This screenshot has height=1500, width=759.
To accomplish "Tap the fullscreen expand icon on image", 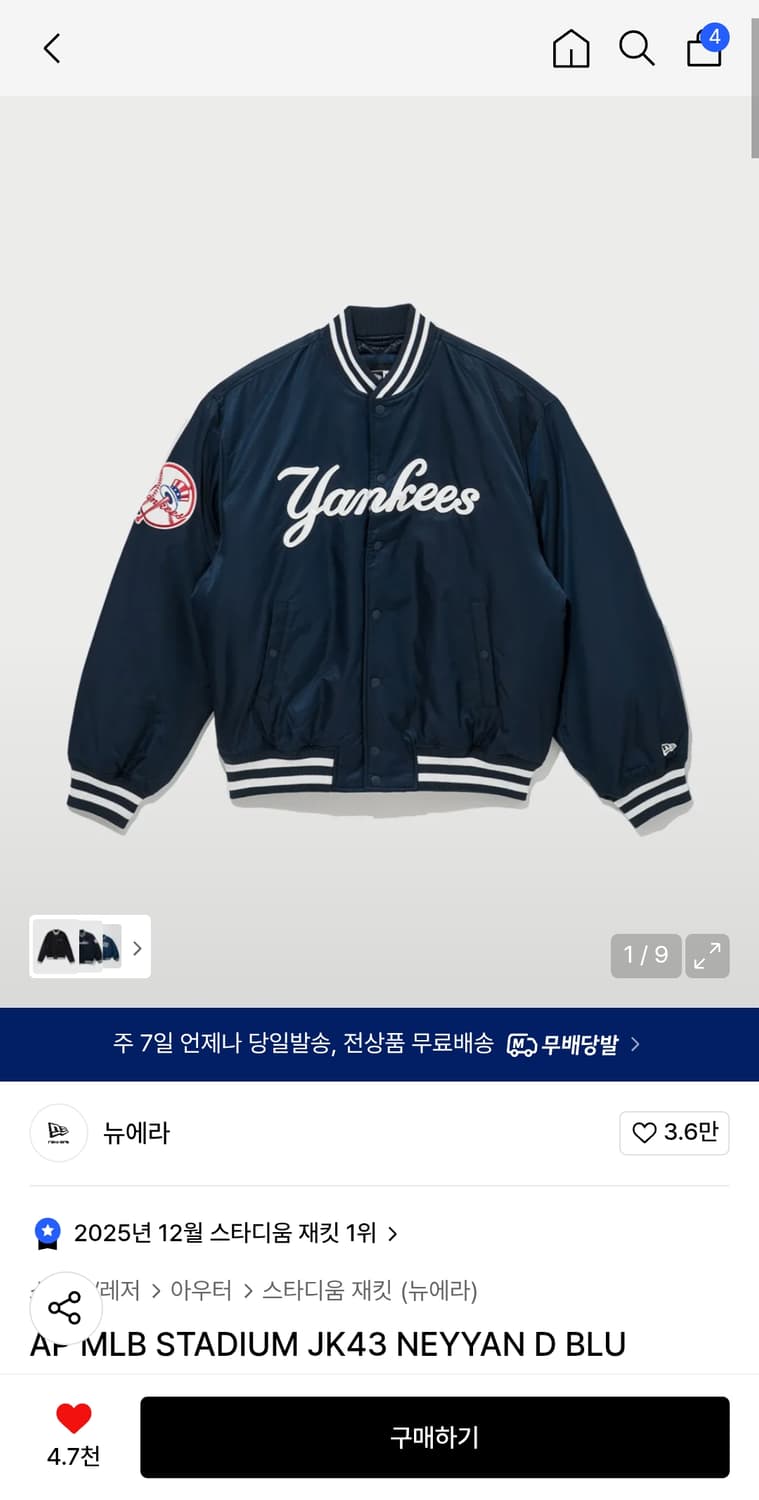I will tap(707, 956).
